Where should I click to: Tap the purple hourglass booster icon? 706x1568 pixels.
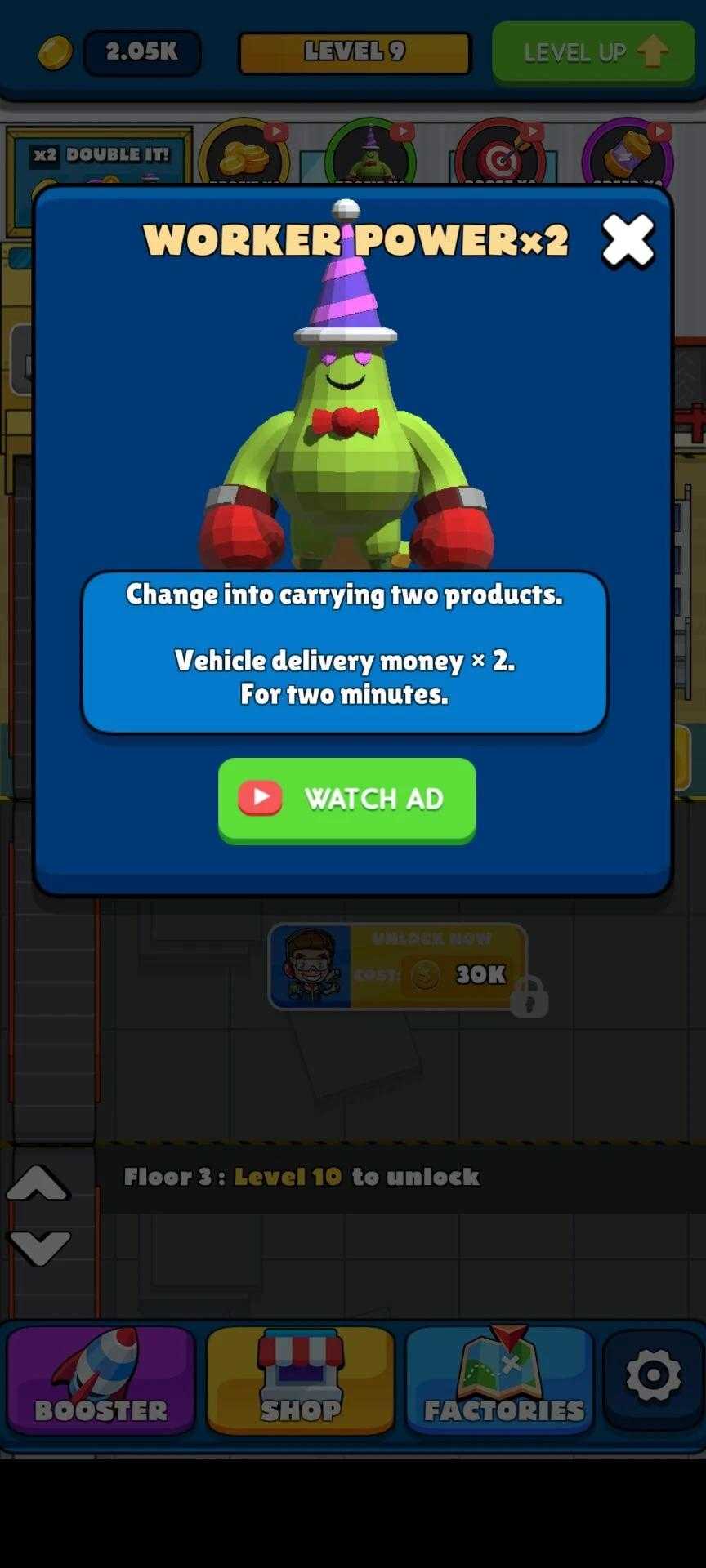pos(628,155)
